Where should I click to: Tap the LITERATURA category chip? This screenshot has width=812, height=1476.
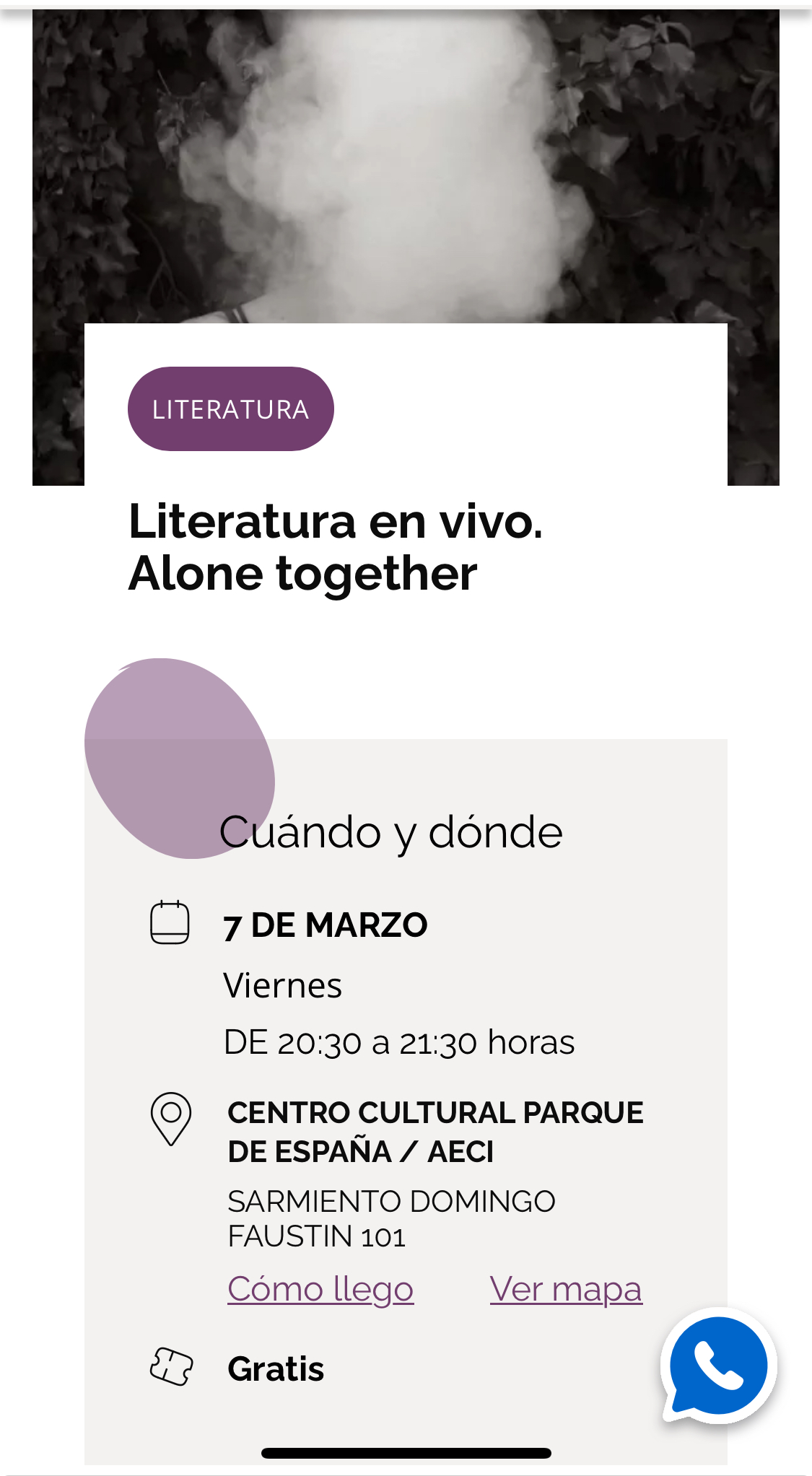pyautogui.click(x=230, y=409)
